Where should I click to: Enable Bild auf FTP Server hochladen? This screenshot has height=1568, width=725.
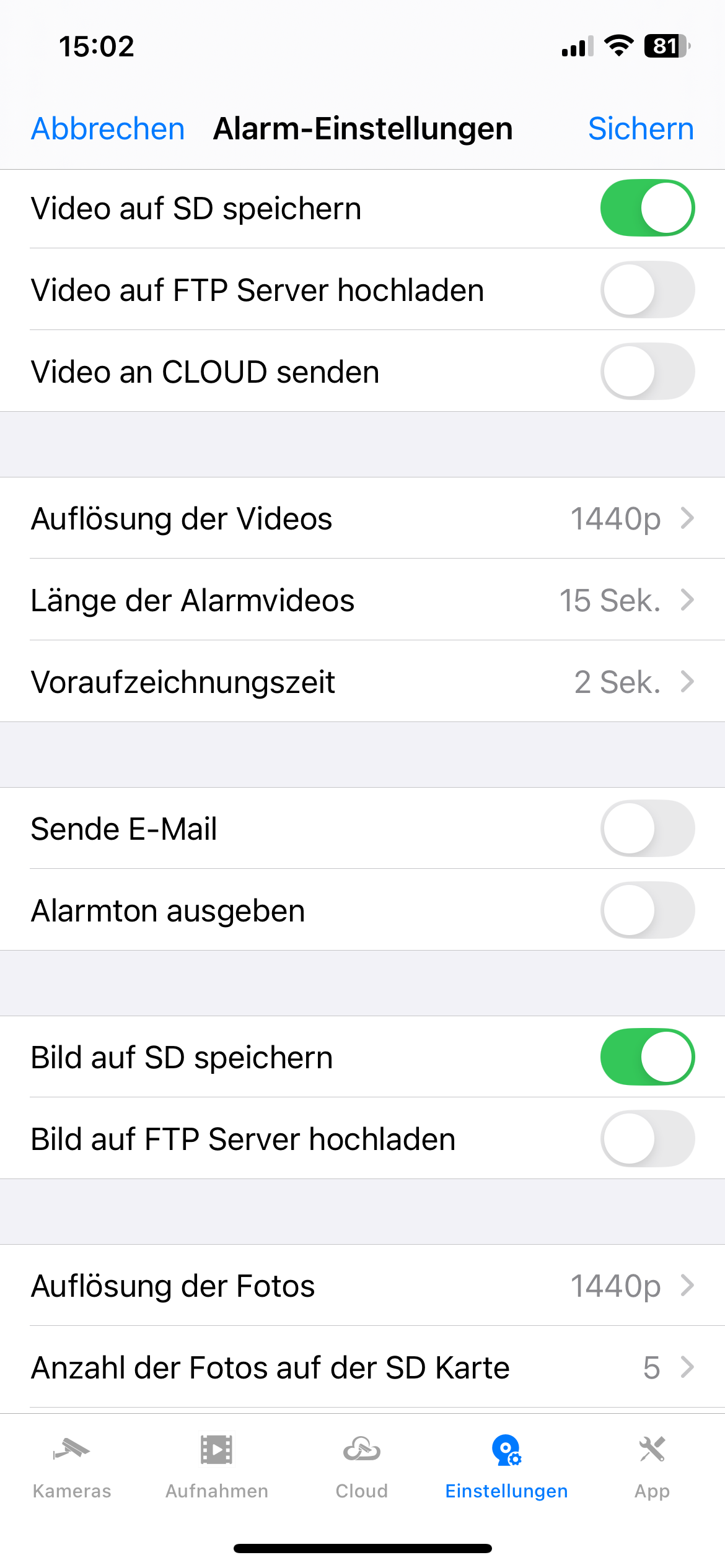[647, 1139]
